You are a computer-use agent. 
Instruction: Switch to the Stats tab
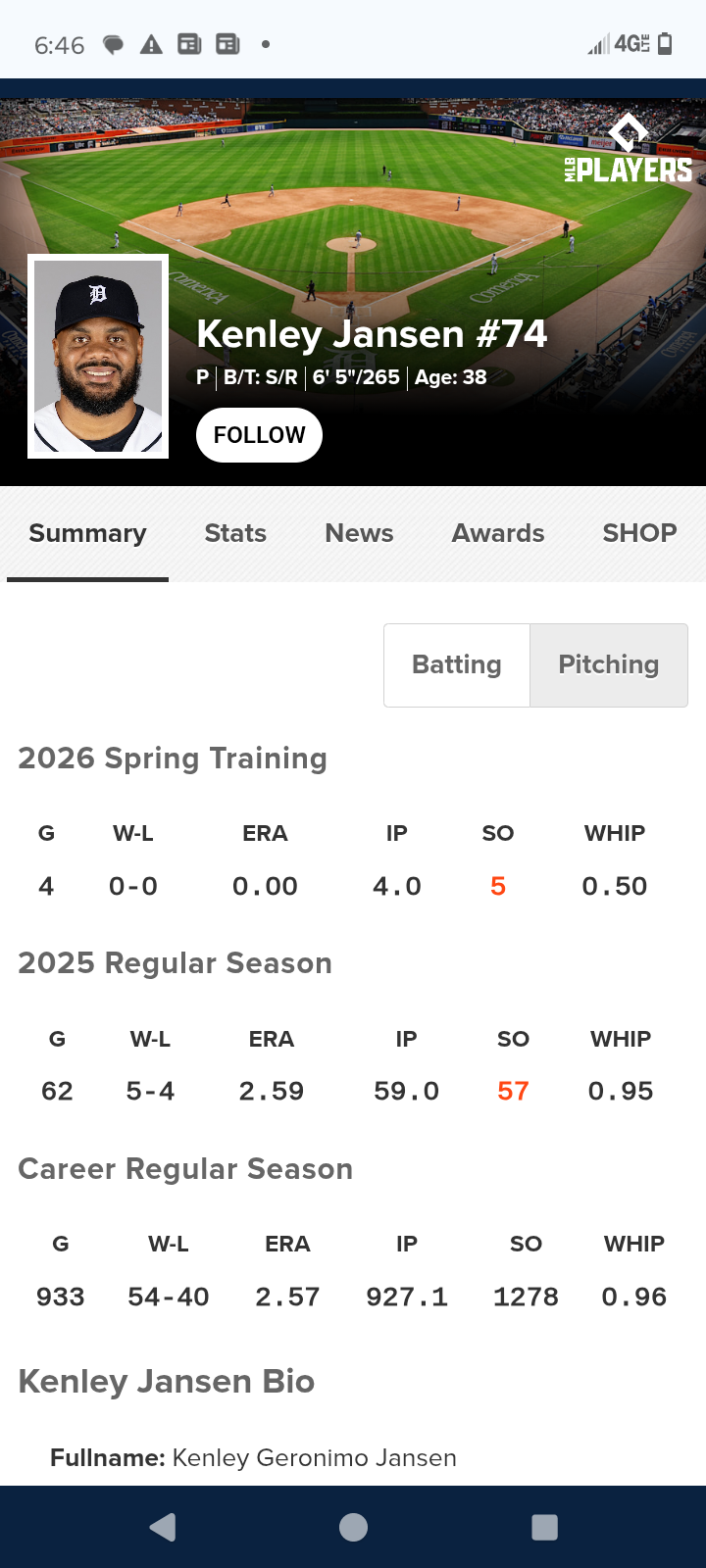[x=235, y=533]
